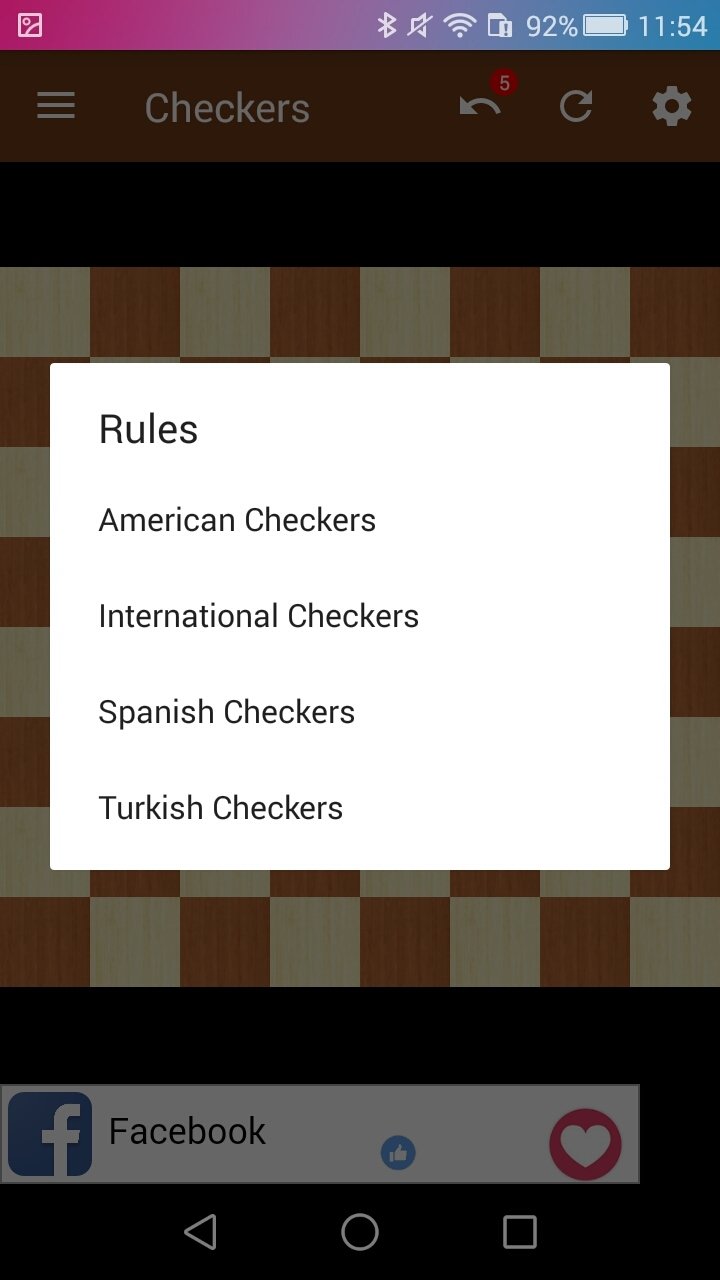
Task: Go to the home screen
Action: click(360, 1232)
